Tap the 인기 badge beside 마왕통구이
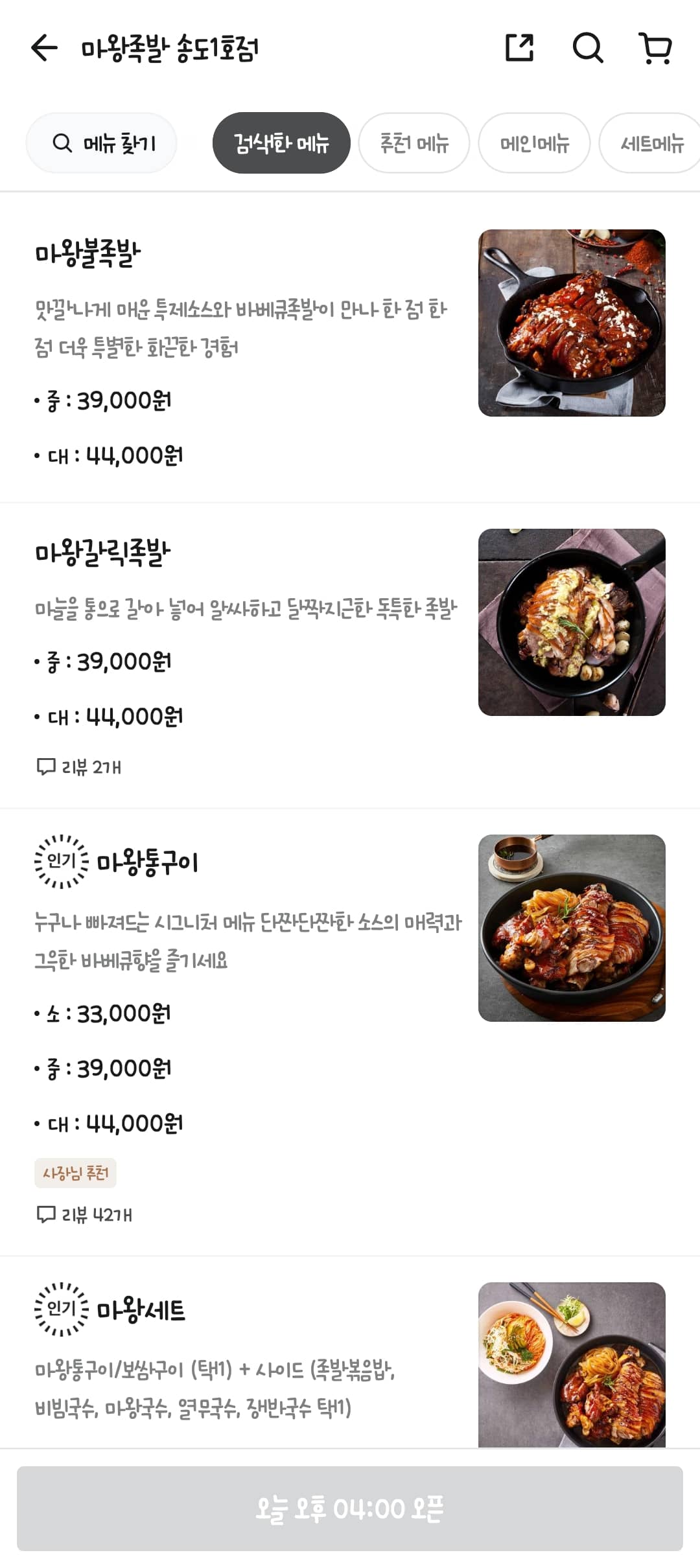 [61, 862]
